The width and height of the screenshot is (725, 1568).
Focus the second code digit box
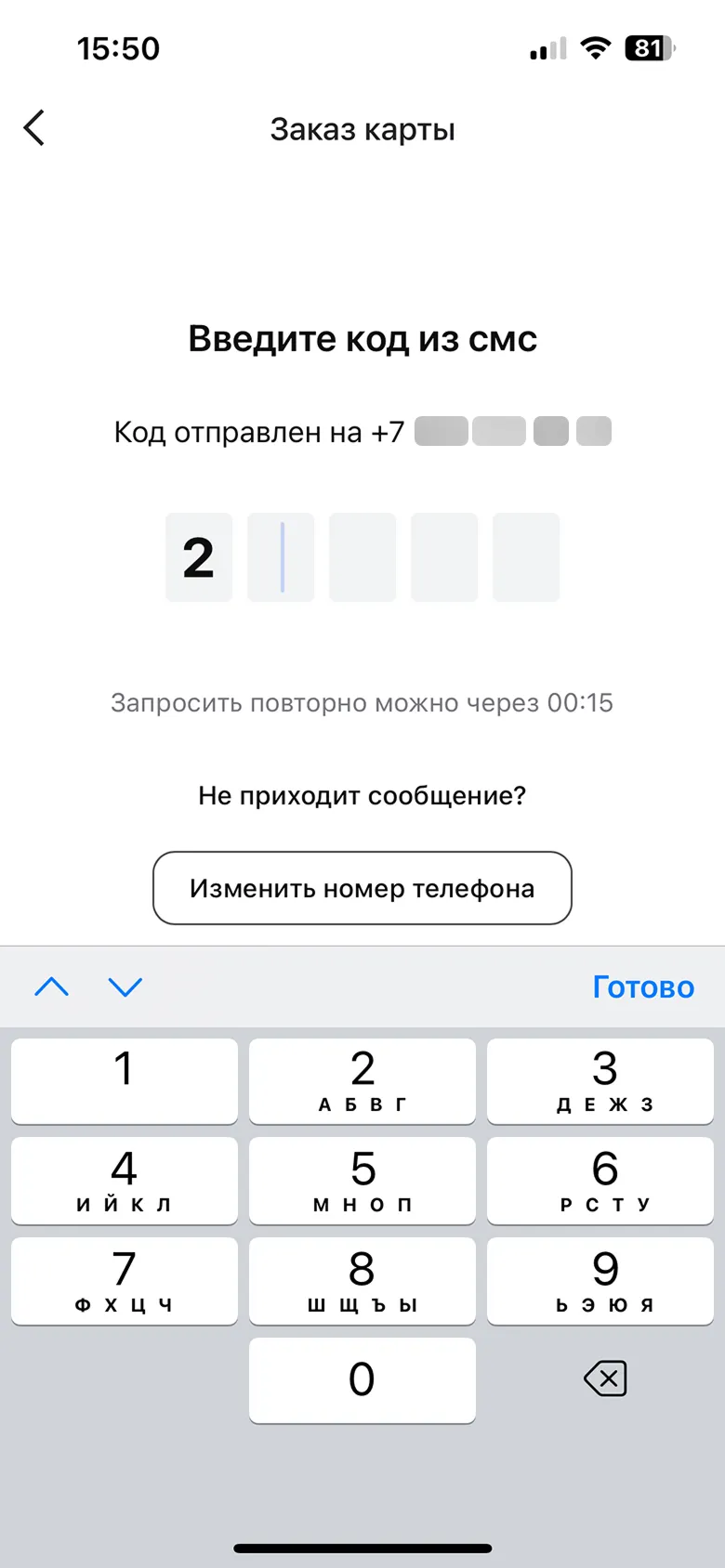click(281, 557)
